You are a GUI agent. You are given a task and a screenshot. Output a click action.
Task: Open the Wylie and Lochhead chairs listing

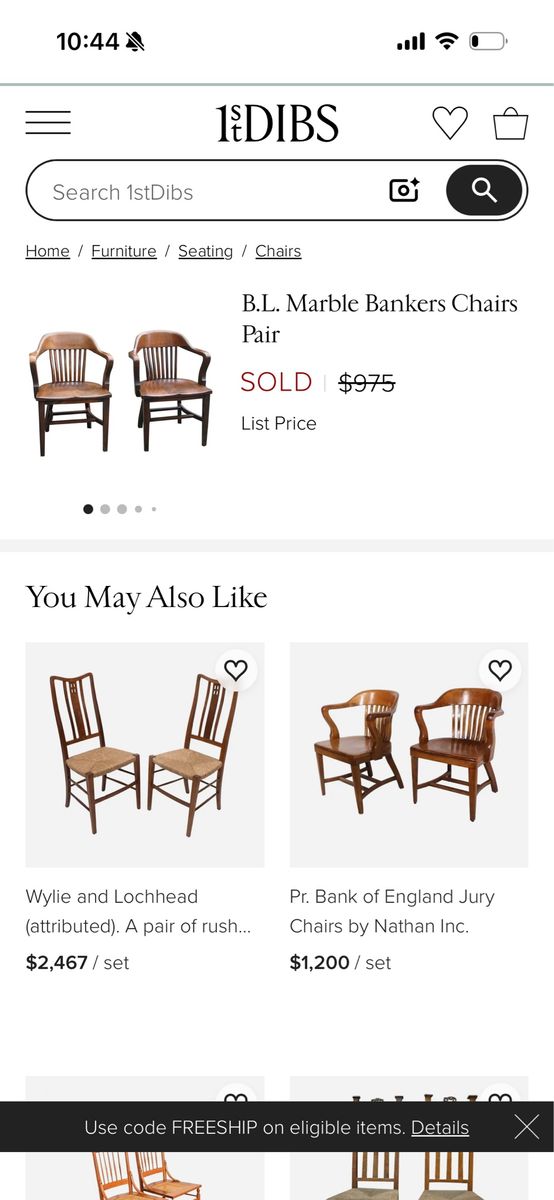tap(145, 754)
